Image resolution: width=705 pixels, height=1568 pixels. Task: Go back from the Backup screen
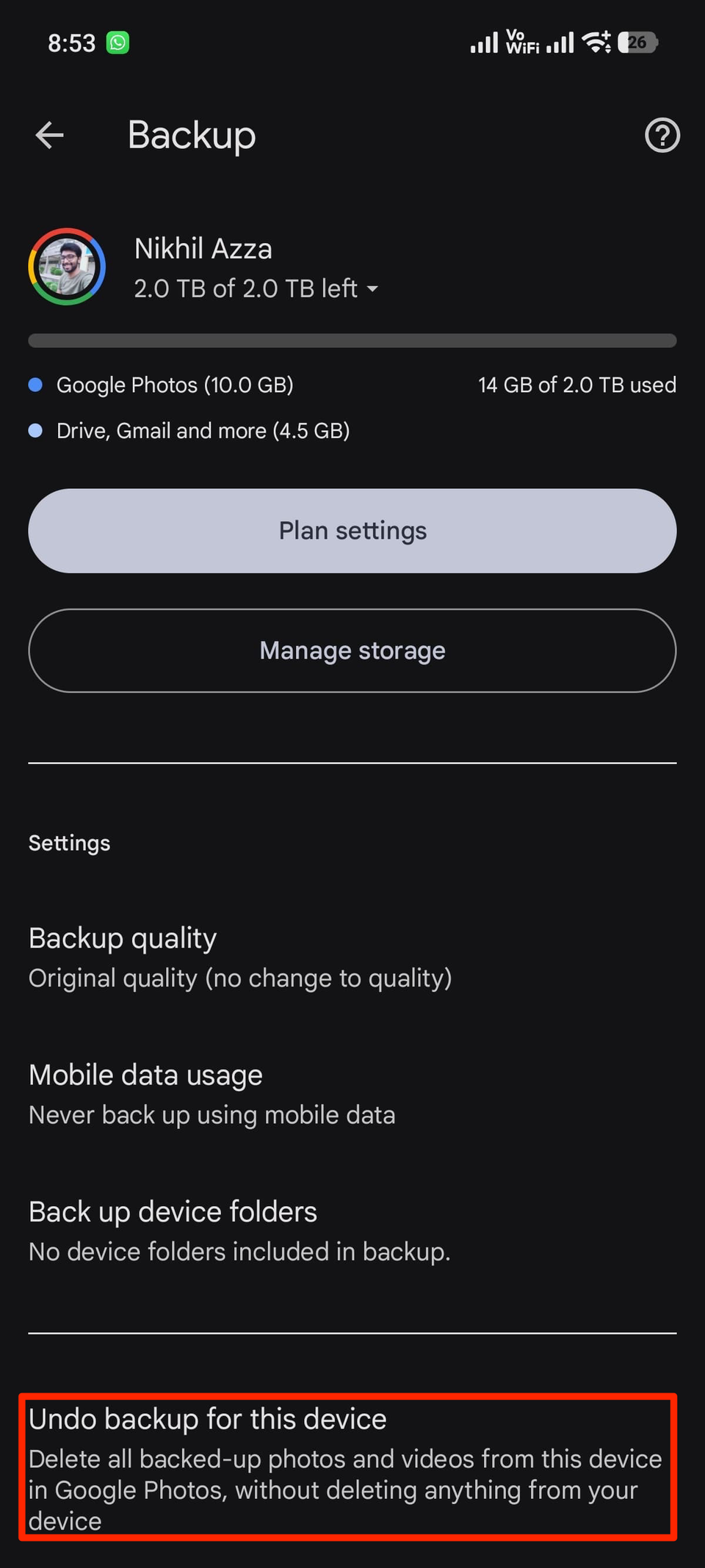(50, 135)
